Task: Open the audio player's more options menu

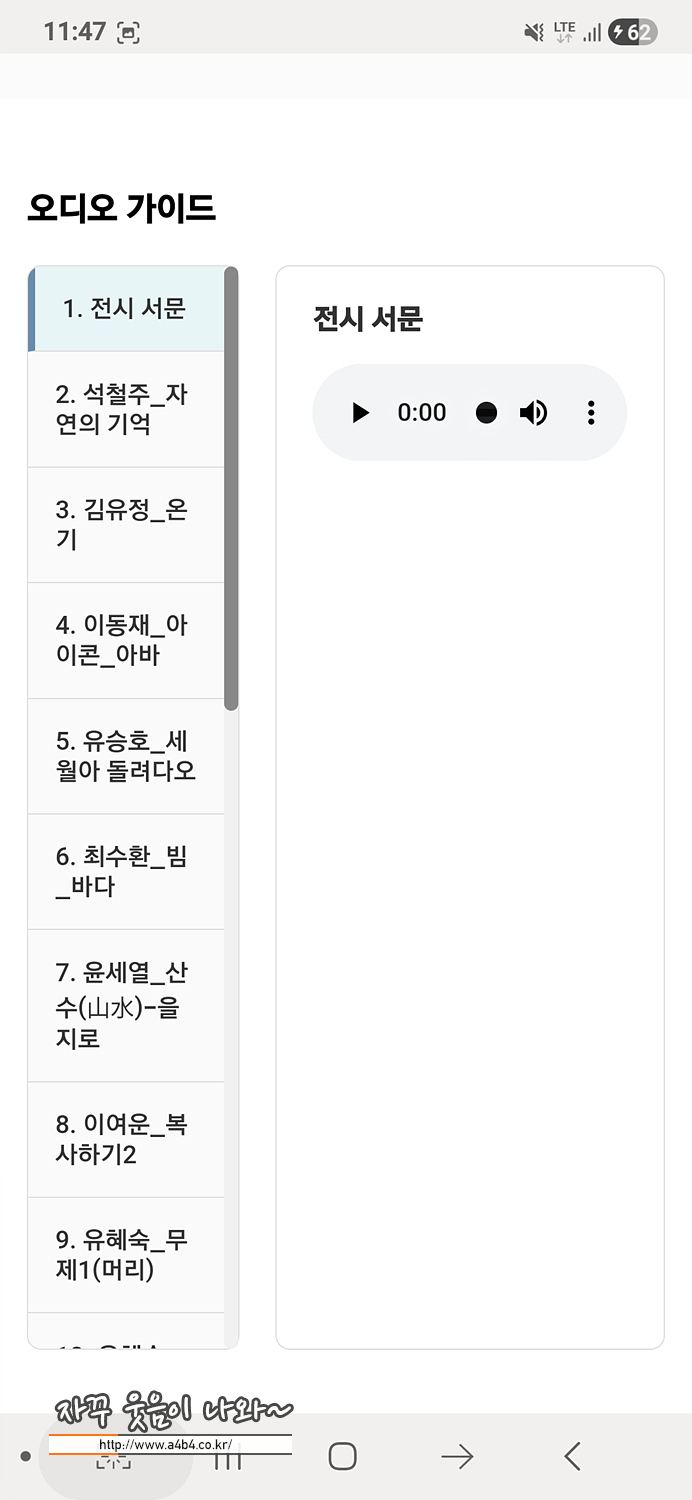Action: (x=591, y=413)
